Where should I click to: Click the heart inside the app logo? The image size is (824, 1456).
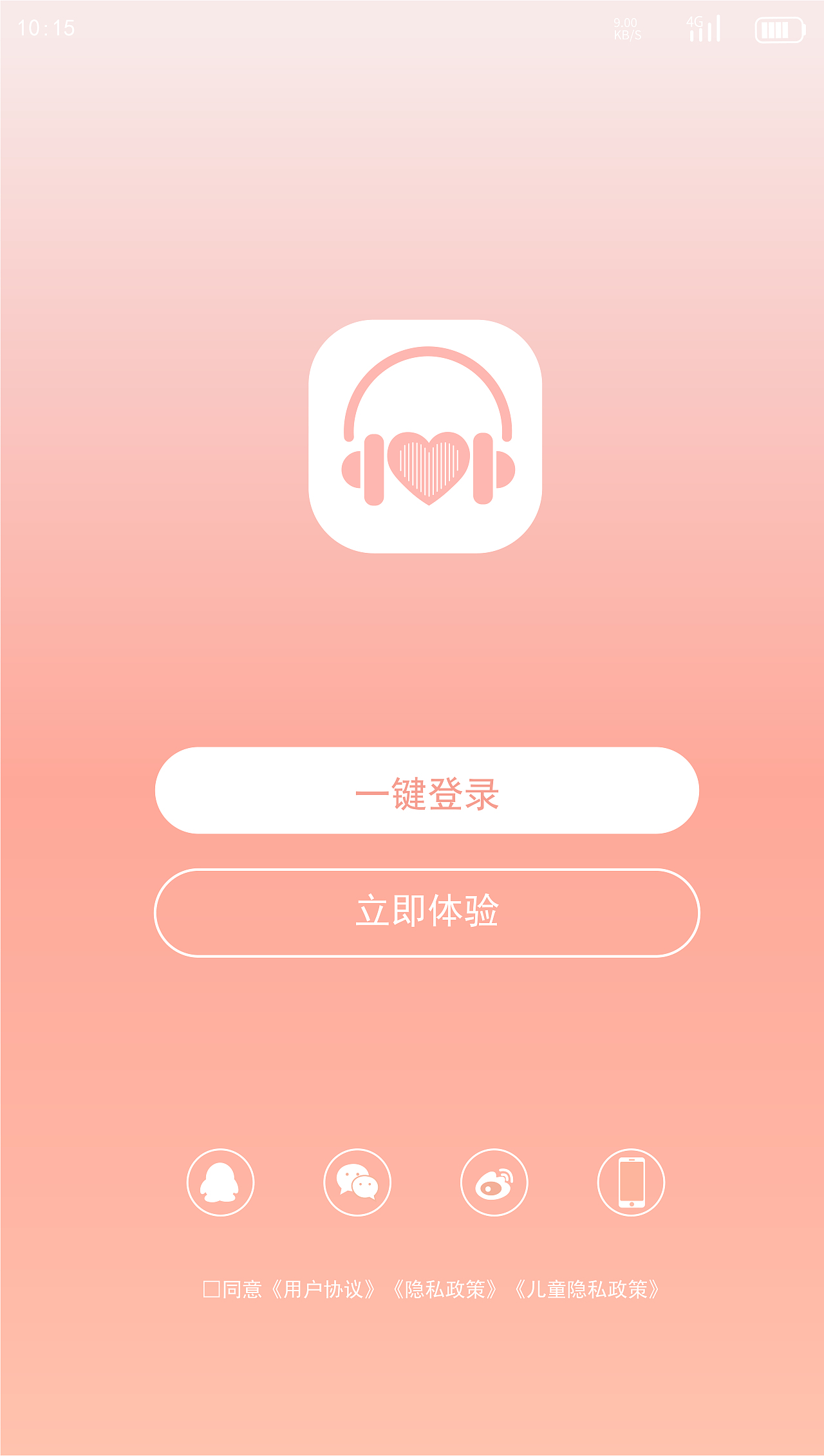coord(430,467)
